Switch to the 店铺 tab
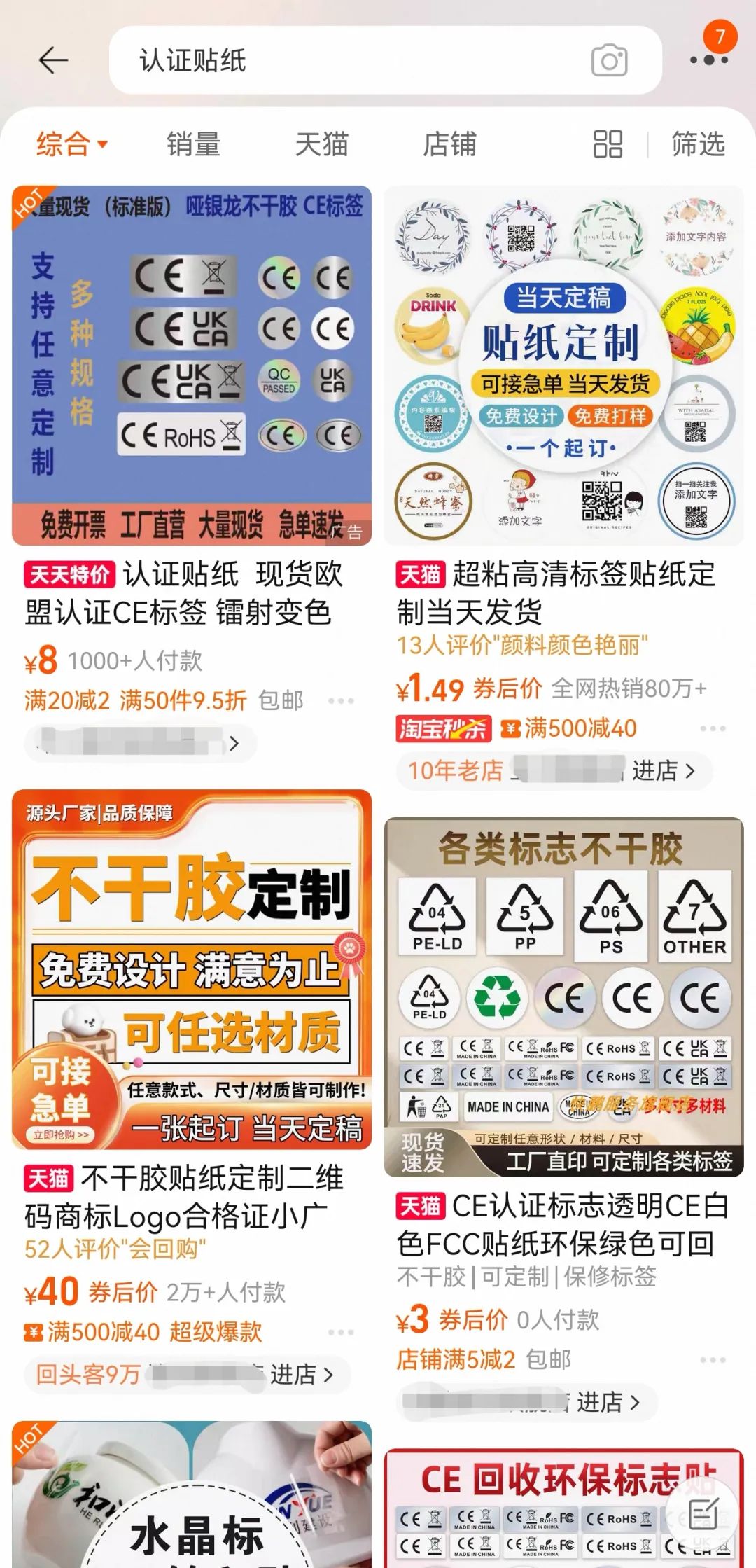 449,144
